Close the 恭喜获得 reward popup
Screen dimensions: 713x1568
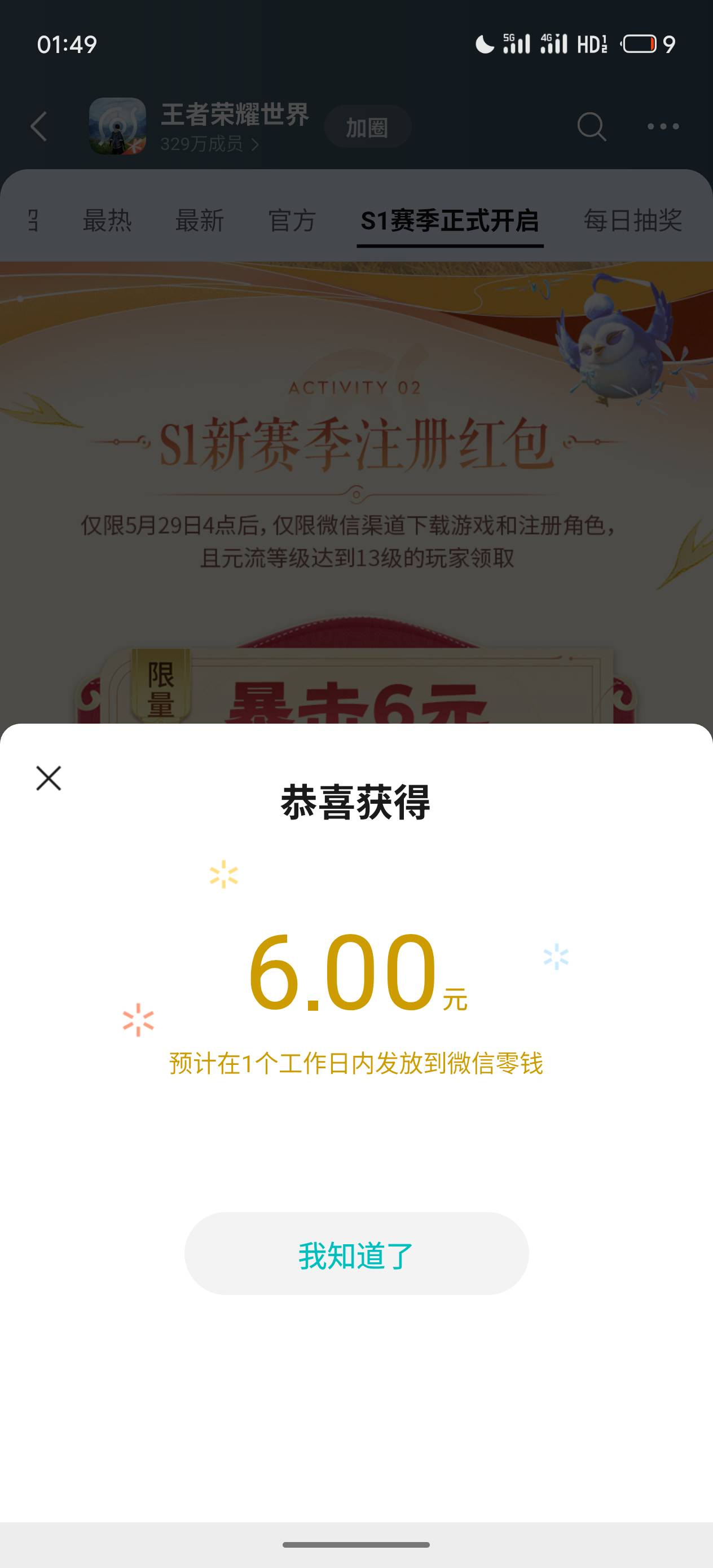[49, 778]
